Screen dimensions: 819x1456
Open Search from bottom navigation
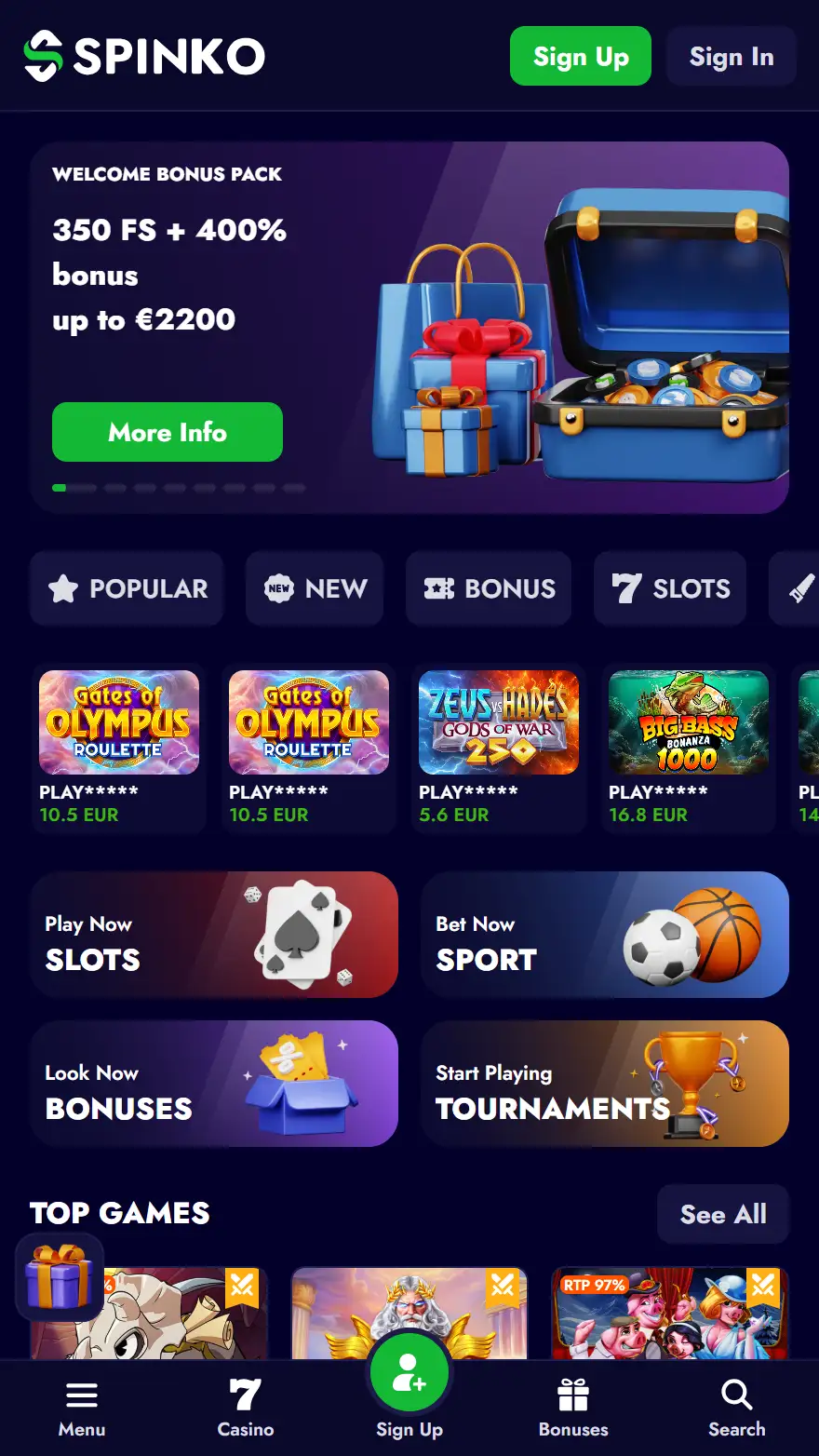737,1408
